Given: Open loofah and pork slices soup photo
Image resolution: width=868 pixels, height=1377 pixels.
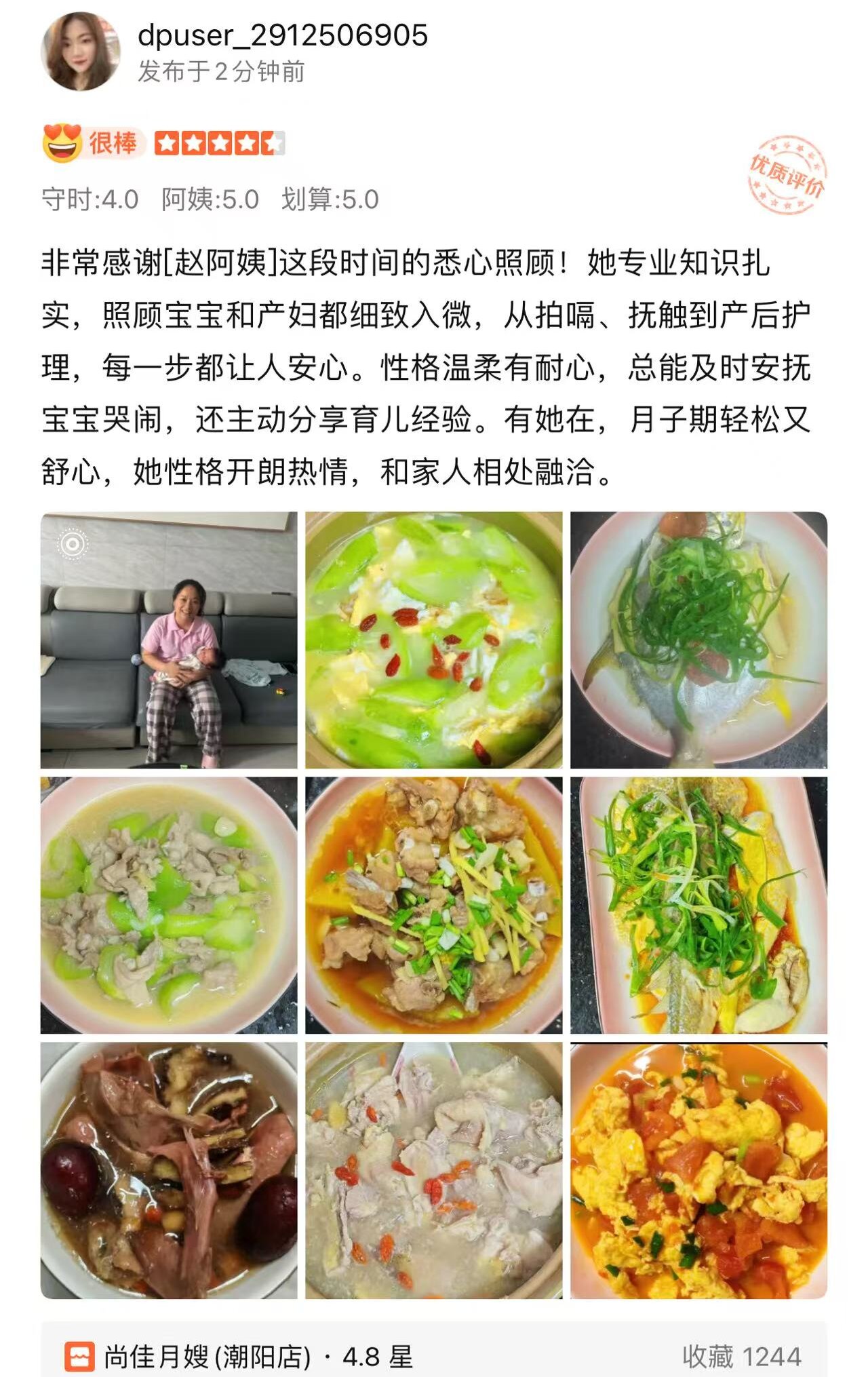Looking at the screenshot, I should click(169, 905).
